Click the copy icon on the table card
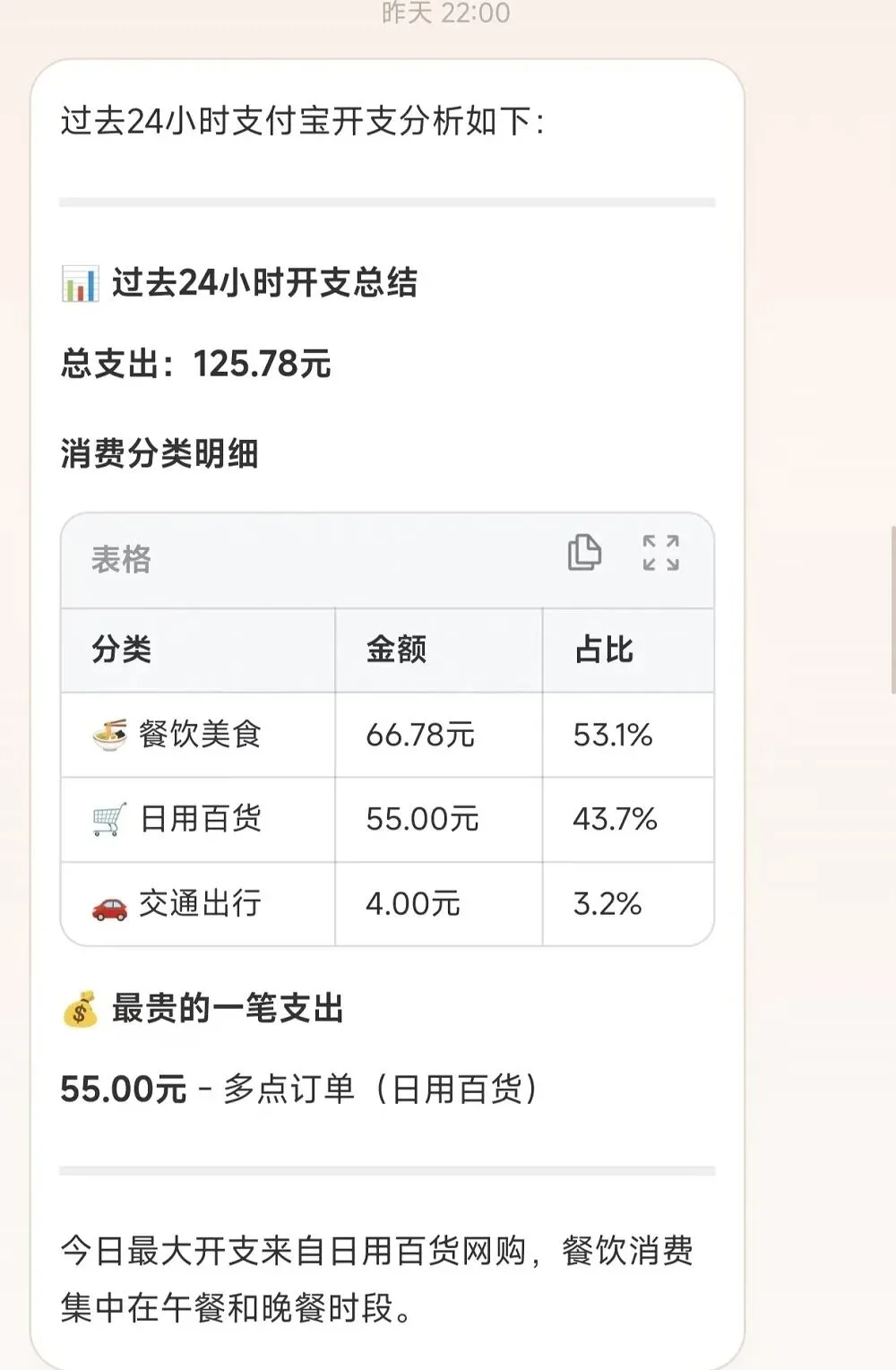Screen dimensions: 896x1370 click(585, 554)
